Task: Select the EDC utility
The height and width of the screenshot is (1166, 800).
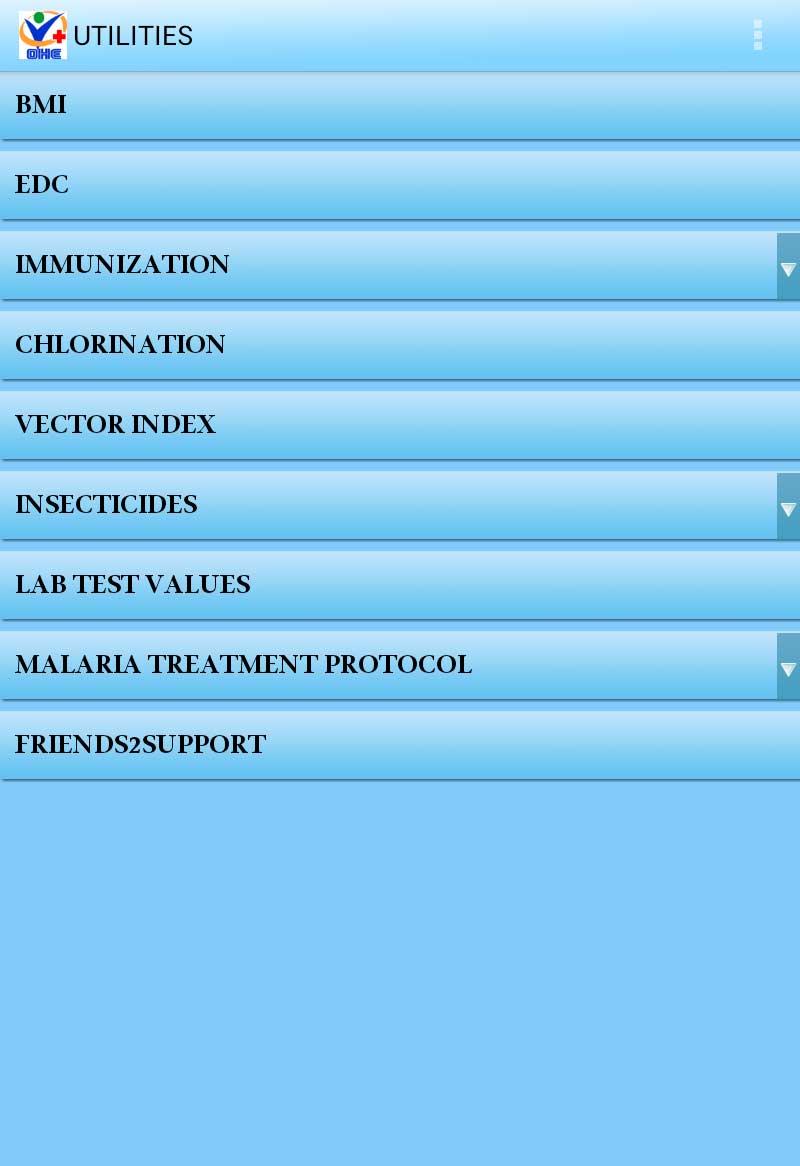Action: coord(400,185)
